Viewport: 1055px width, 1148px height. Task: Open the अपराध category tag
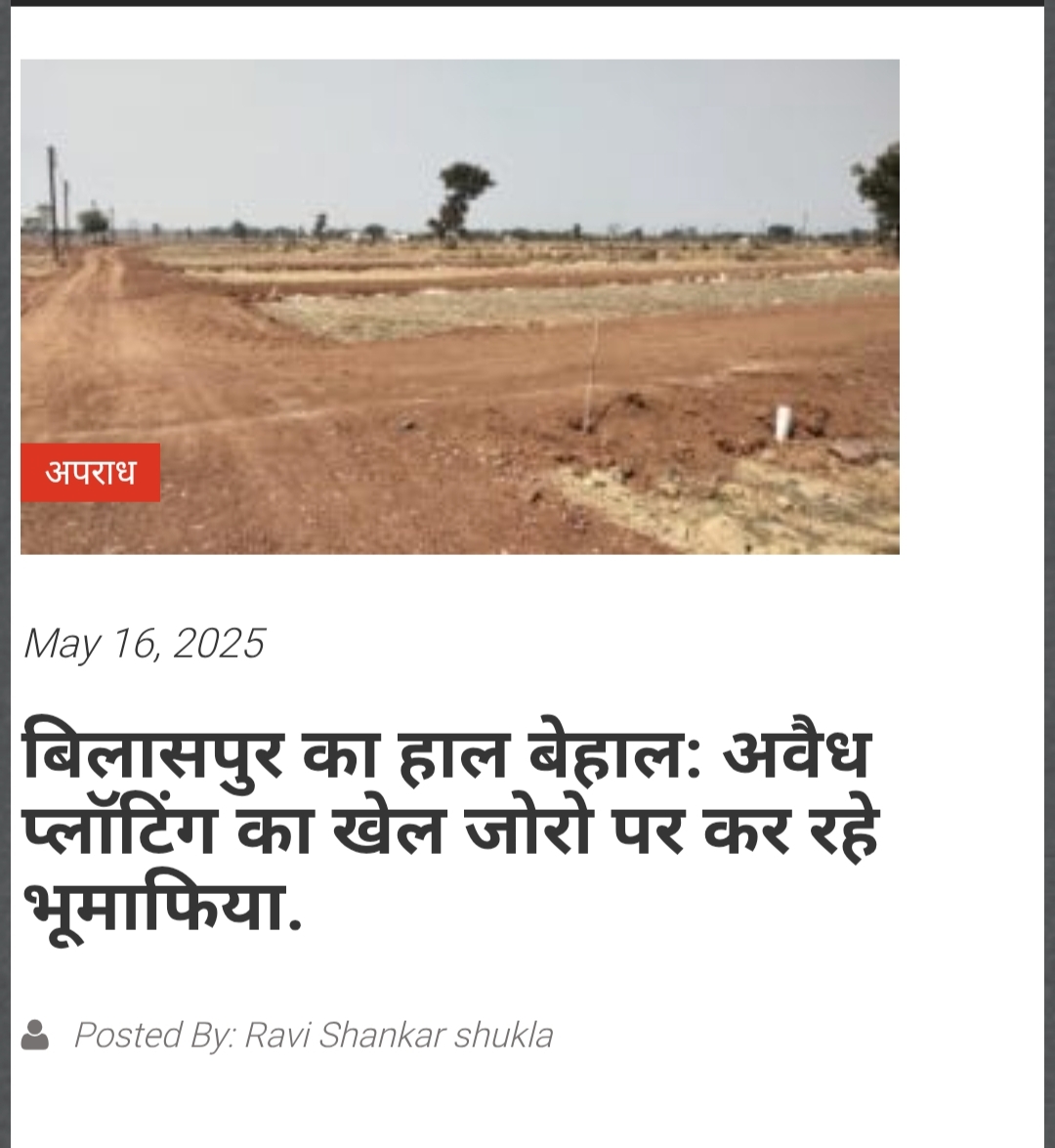90,473
